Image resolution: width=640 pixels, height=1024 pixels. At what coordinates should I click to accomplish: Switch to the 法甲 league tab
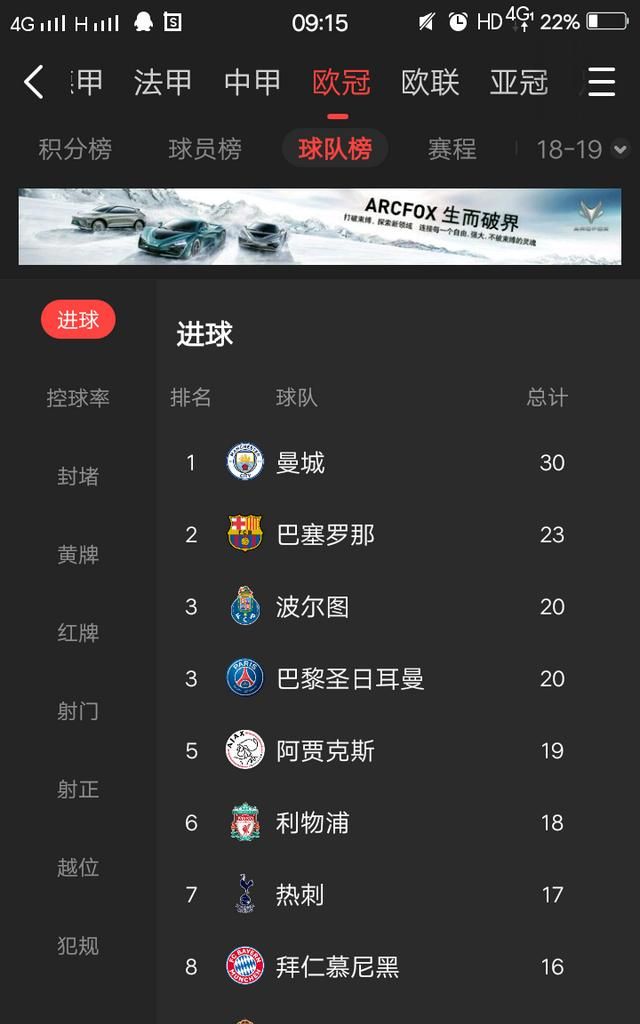point(163,82)
